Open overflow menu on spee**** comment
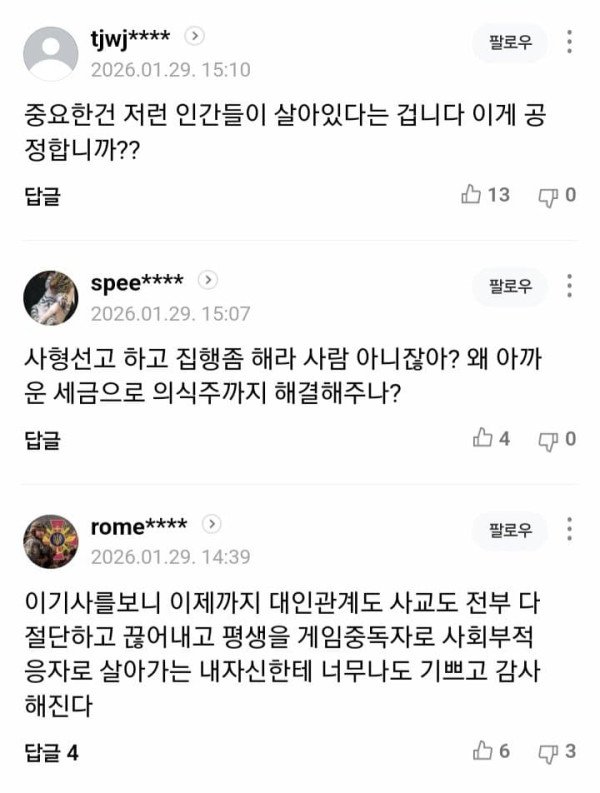The height and width of the screenshot is (793, 600). (569, 286)
